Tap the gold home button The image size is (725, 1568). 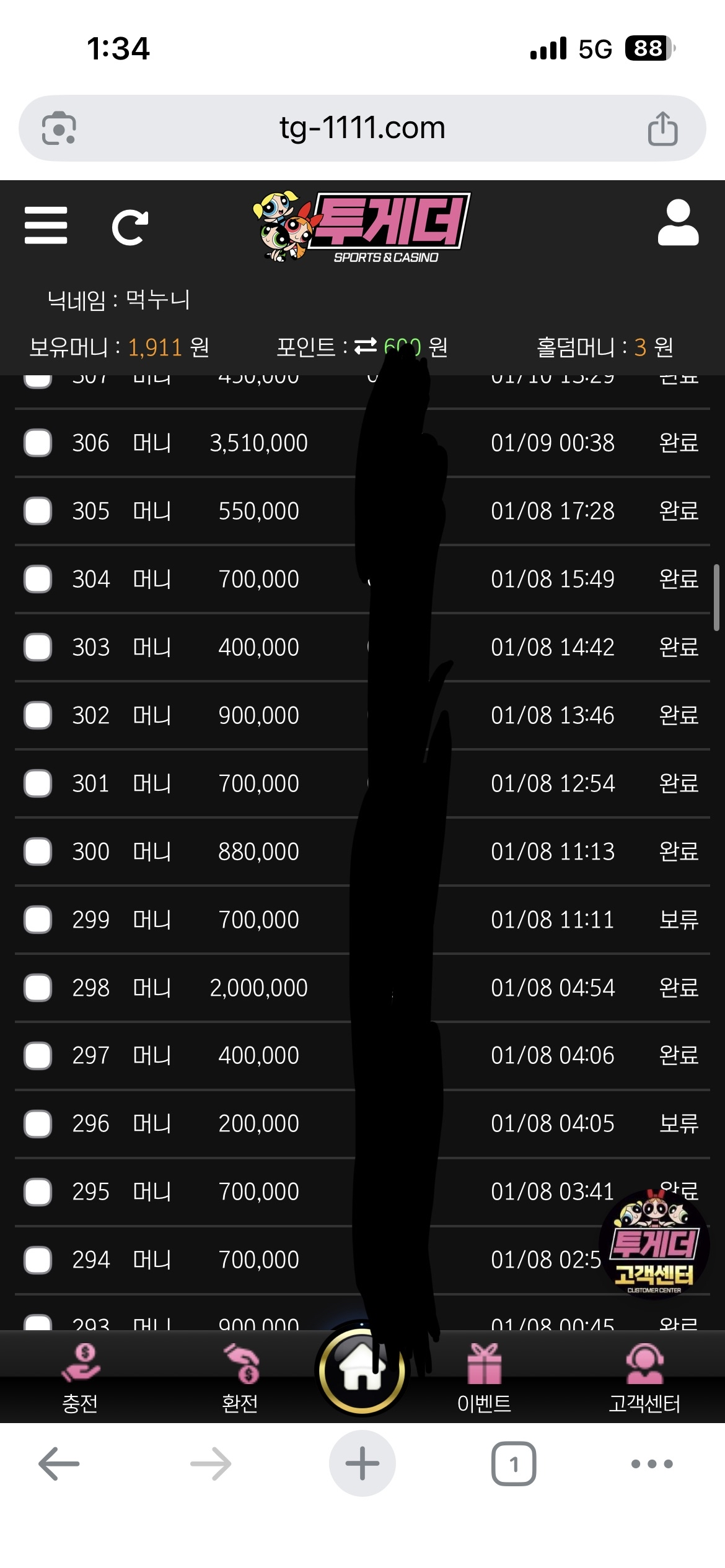tap(362, 1371)
